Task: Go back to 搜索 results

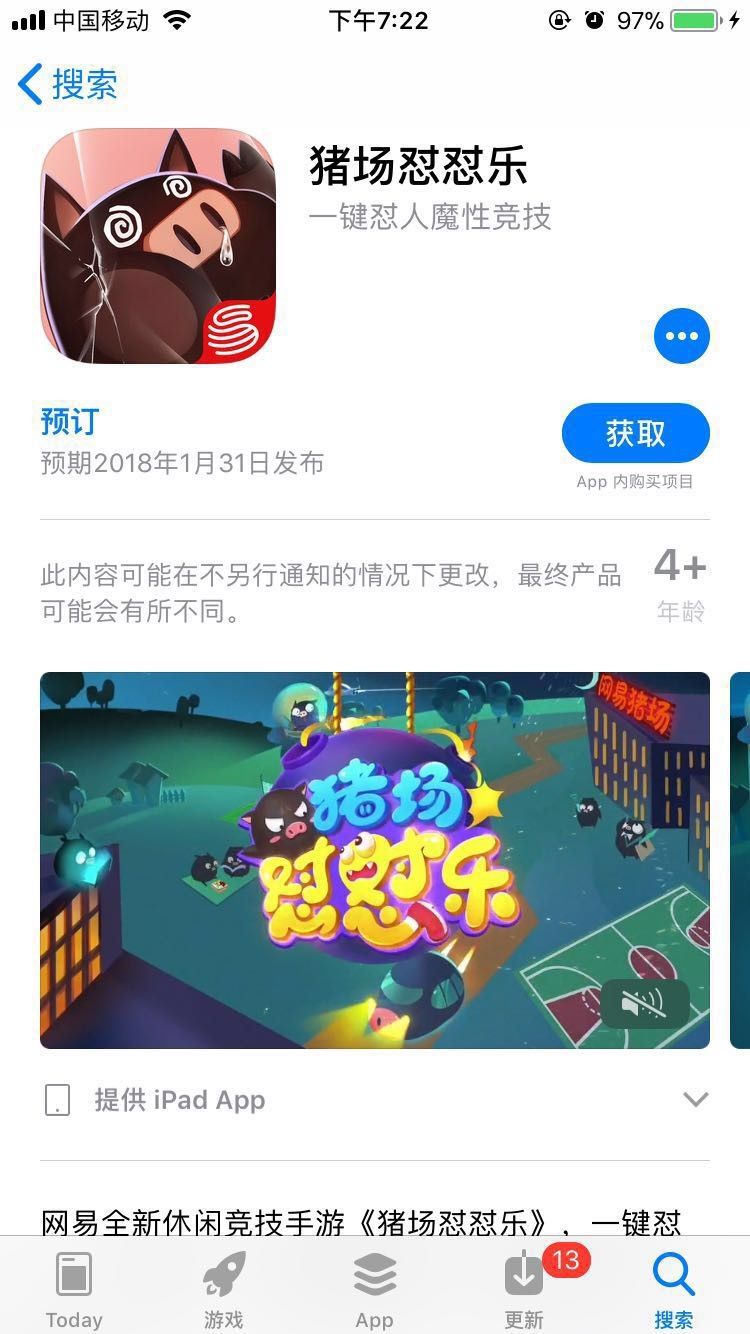Action: tap(68, 84)
